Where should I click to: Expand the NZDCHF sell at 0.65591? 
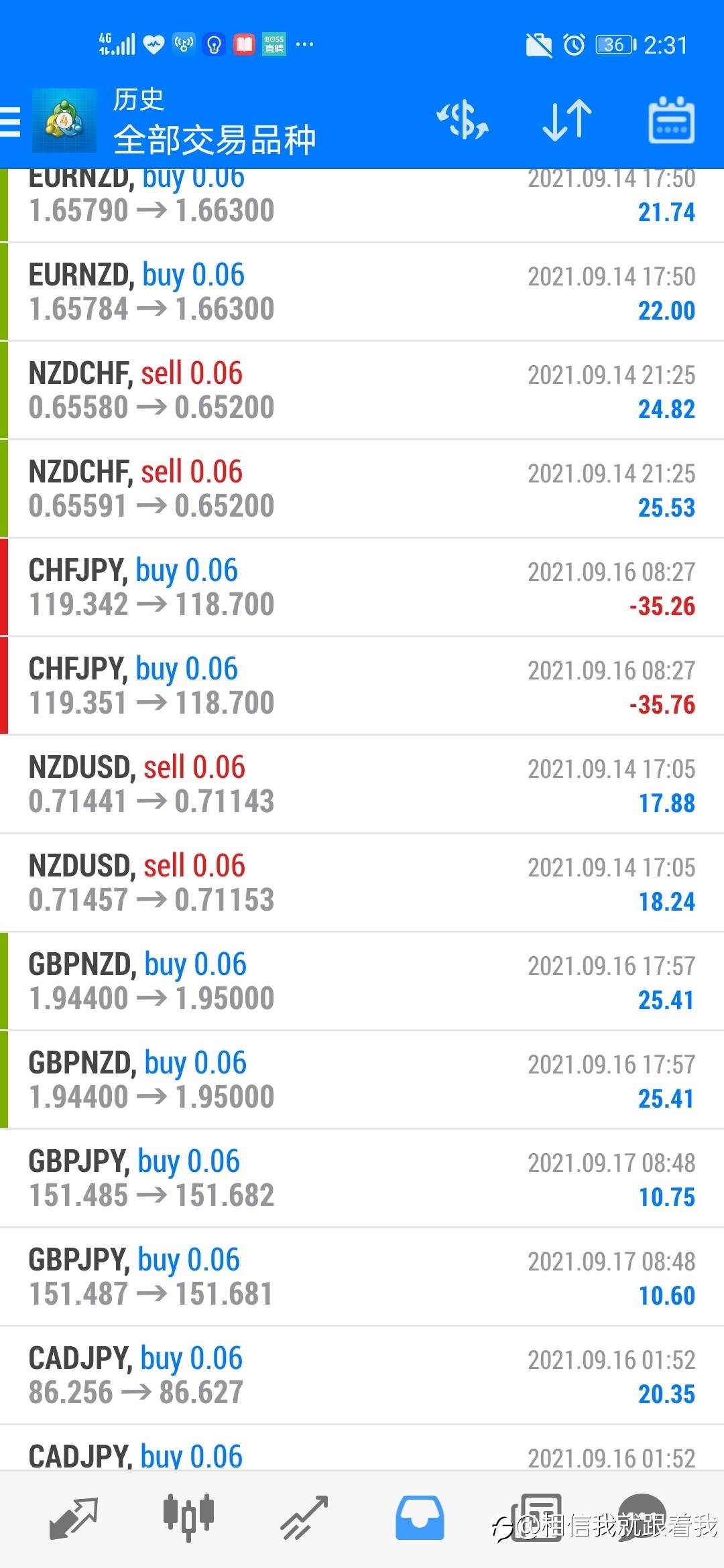tap(362, 489)
